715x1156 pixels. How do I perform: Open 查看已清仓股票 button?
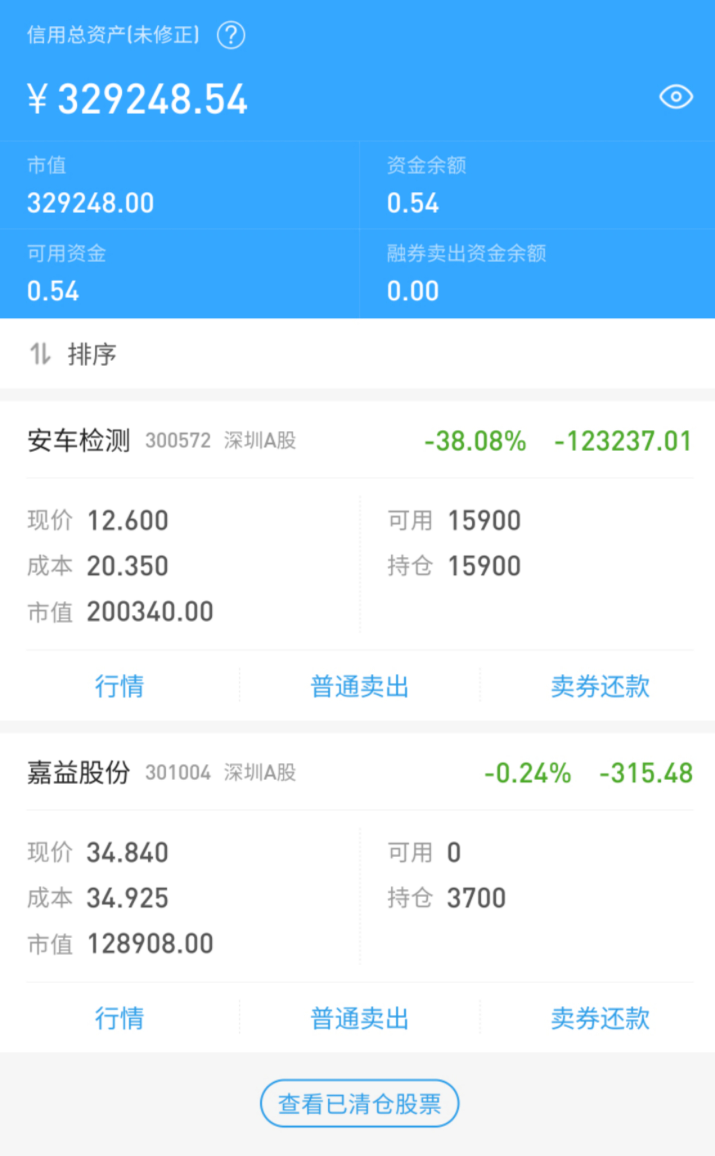point(359,1104)
